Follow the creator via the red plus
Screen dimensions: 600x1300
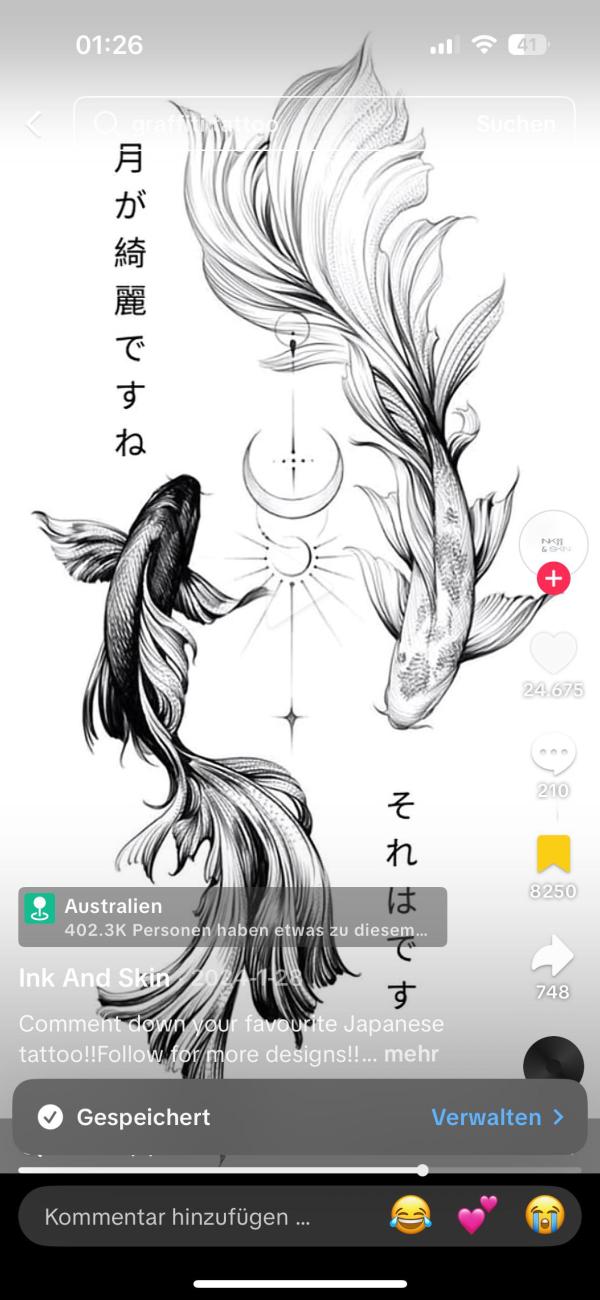point(553,578)
